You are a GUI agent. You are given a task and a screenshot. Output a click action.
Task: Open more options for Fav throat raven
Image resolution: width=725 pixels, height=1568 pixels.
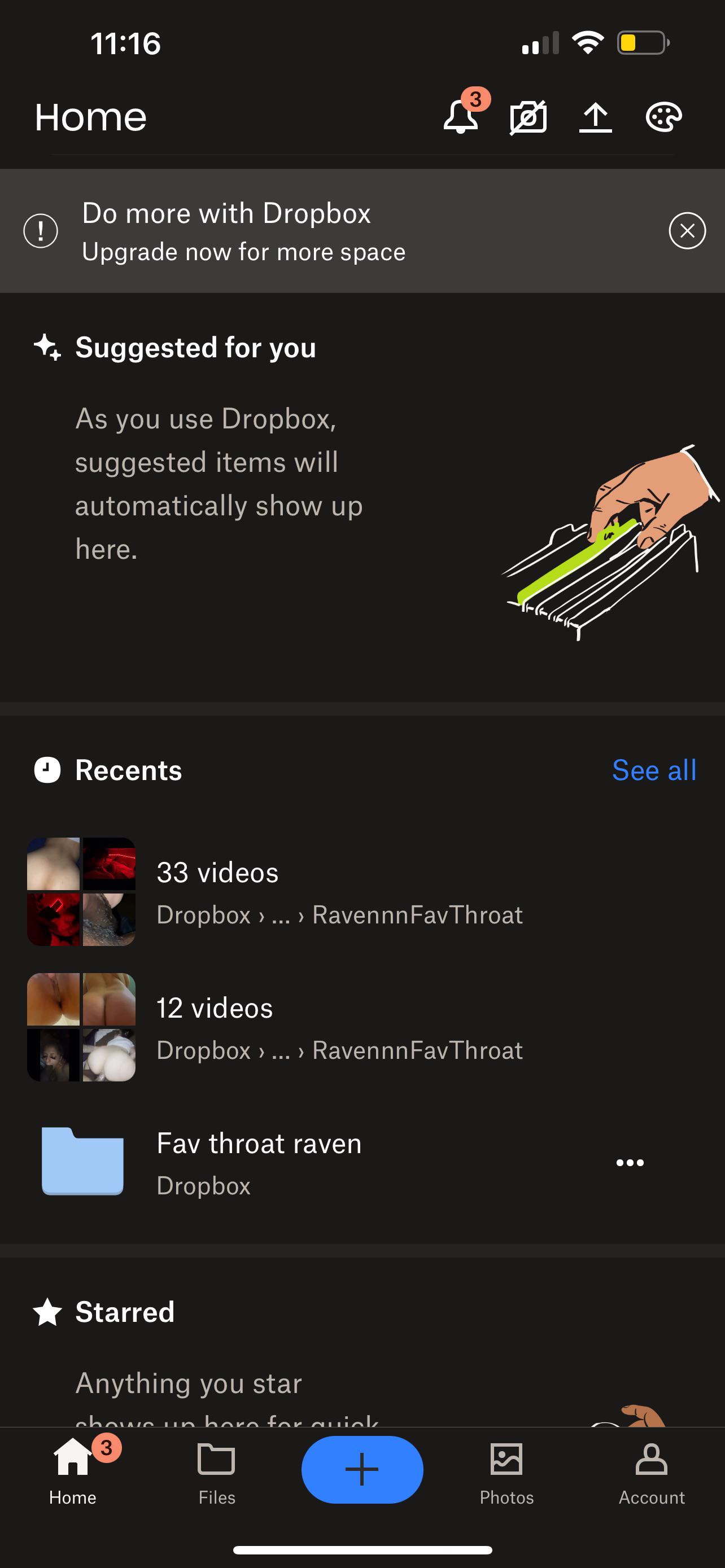coord(630,1163)
